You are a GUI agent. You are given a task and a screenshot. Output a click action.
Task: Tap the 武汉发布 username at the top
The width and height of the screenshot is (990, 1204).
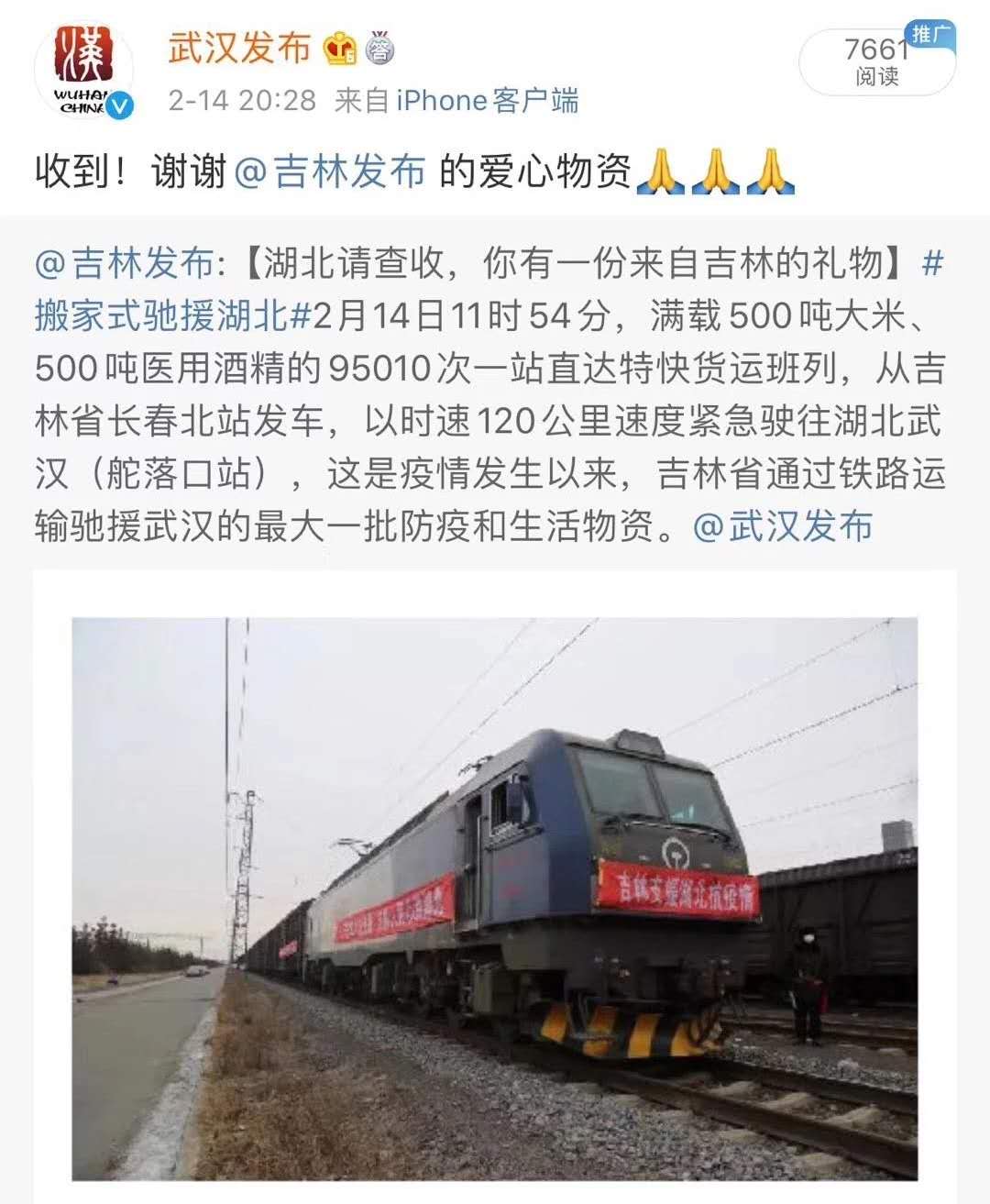[239, 48]
